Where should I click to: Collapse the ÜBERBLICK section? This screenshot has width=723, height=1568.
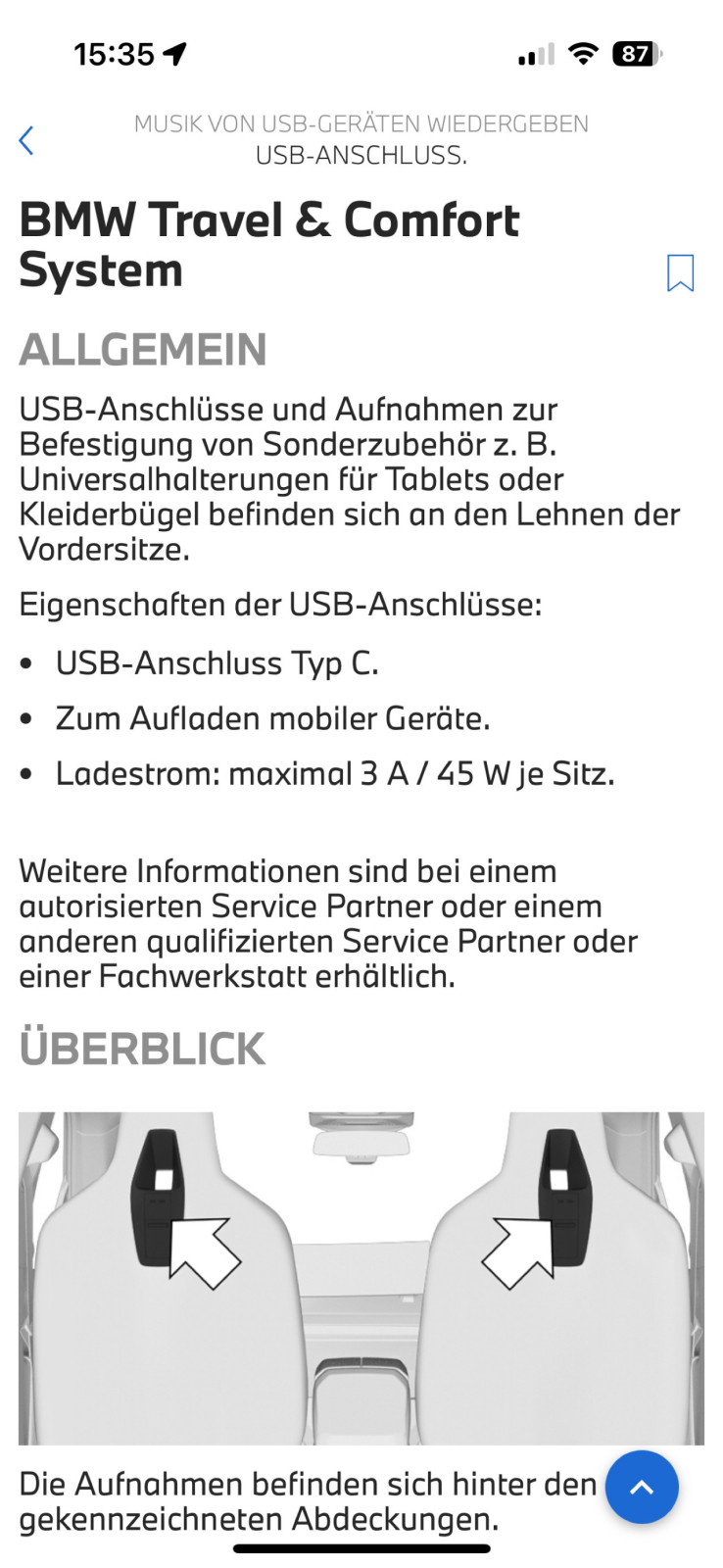142,1047
